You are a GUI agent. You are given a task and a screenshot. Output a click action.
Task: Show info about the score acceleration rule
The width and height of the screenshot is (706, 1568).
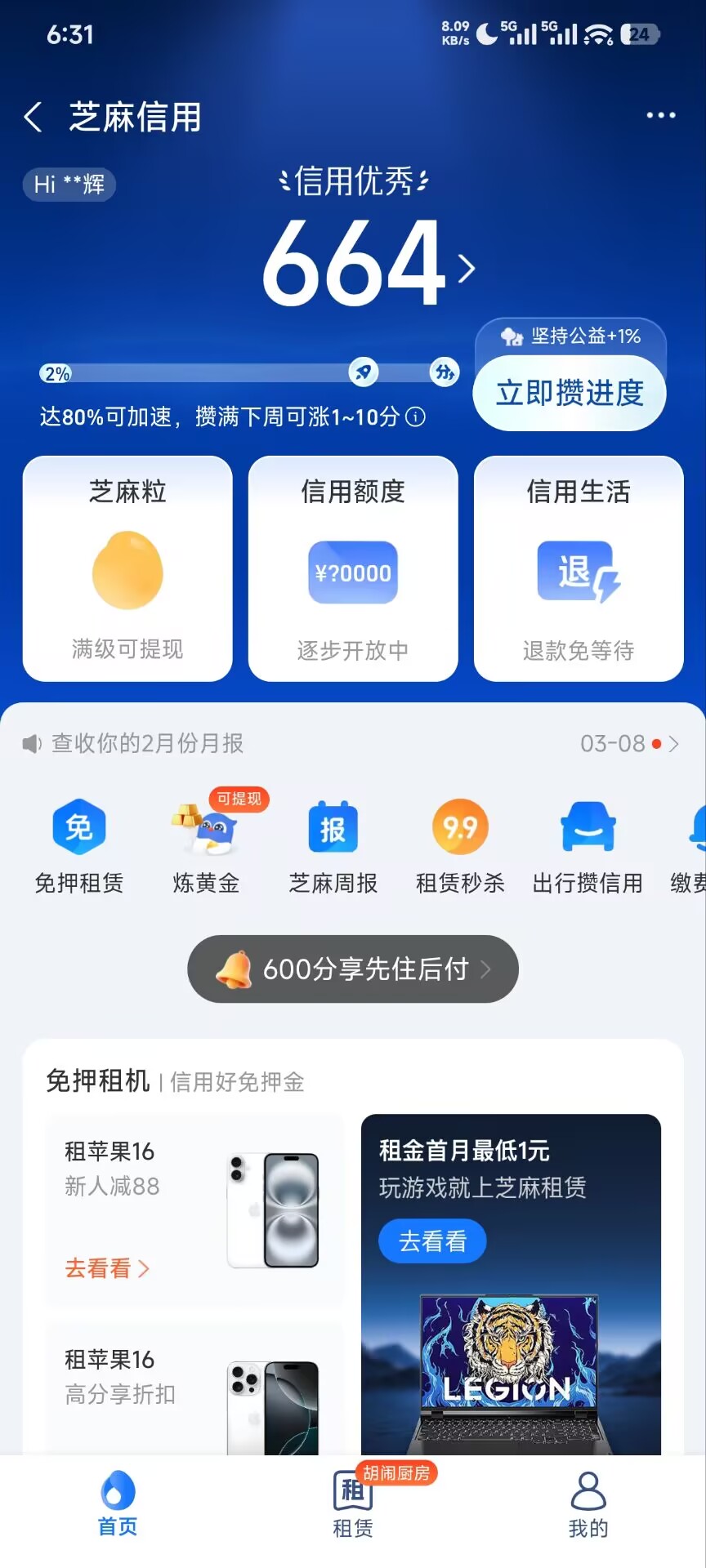(416, 417)
